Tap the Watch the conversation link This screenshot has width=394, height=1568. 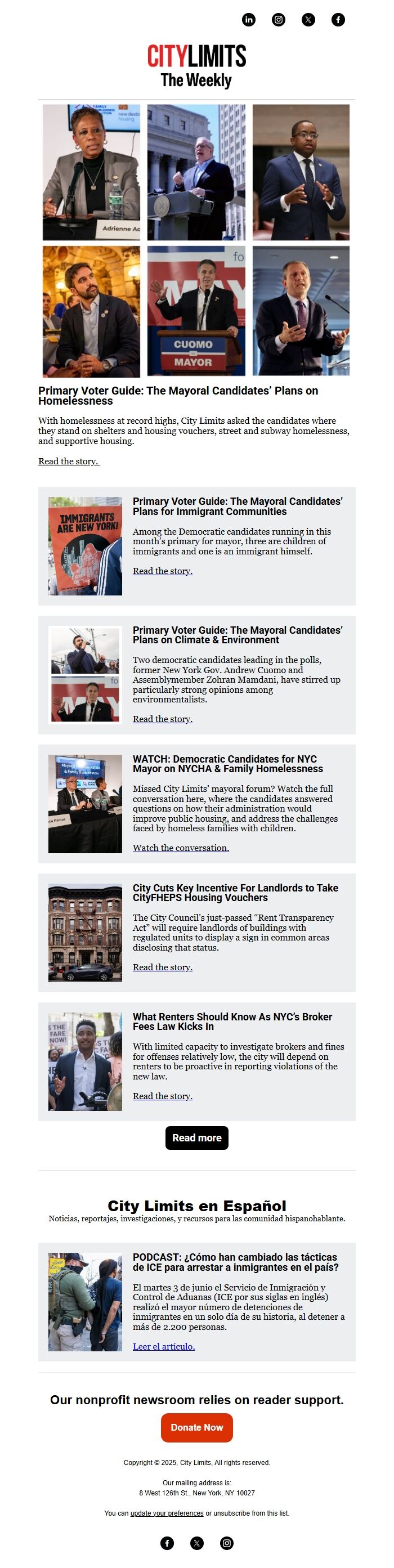(x=181, y=848)
